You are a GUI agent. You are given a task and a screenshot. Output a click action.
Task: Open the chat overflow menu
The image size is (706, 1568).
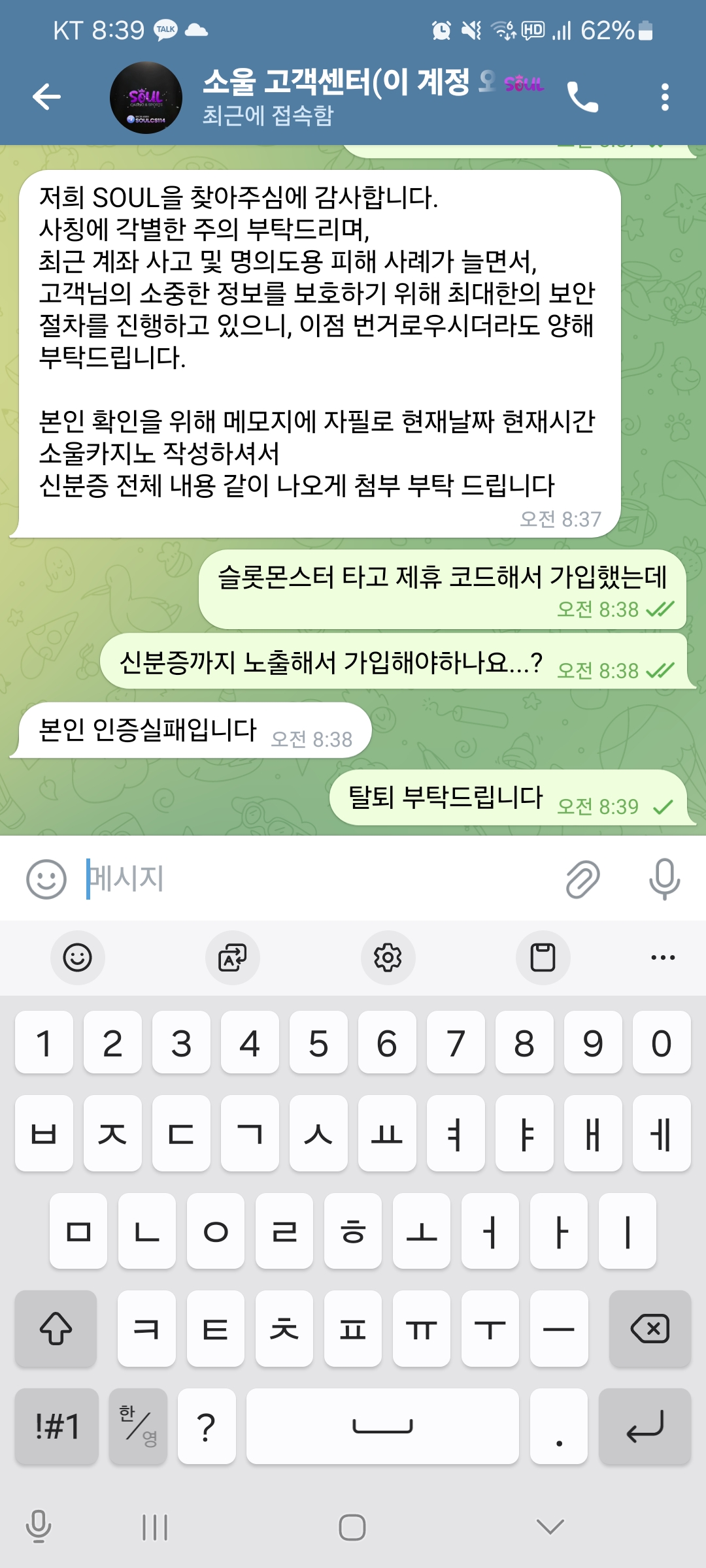coord(665,97)
